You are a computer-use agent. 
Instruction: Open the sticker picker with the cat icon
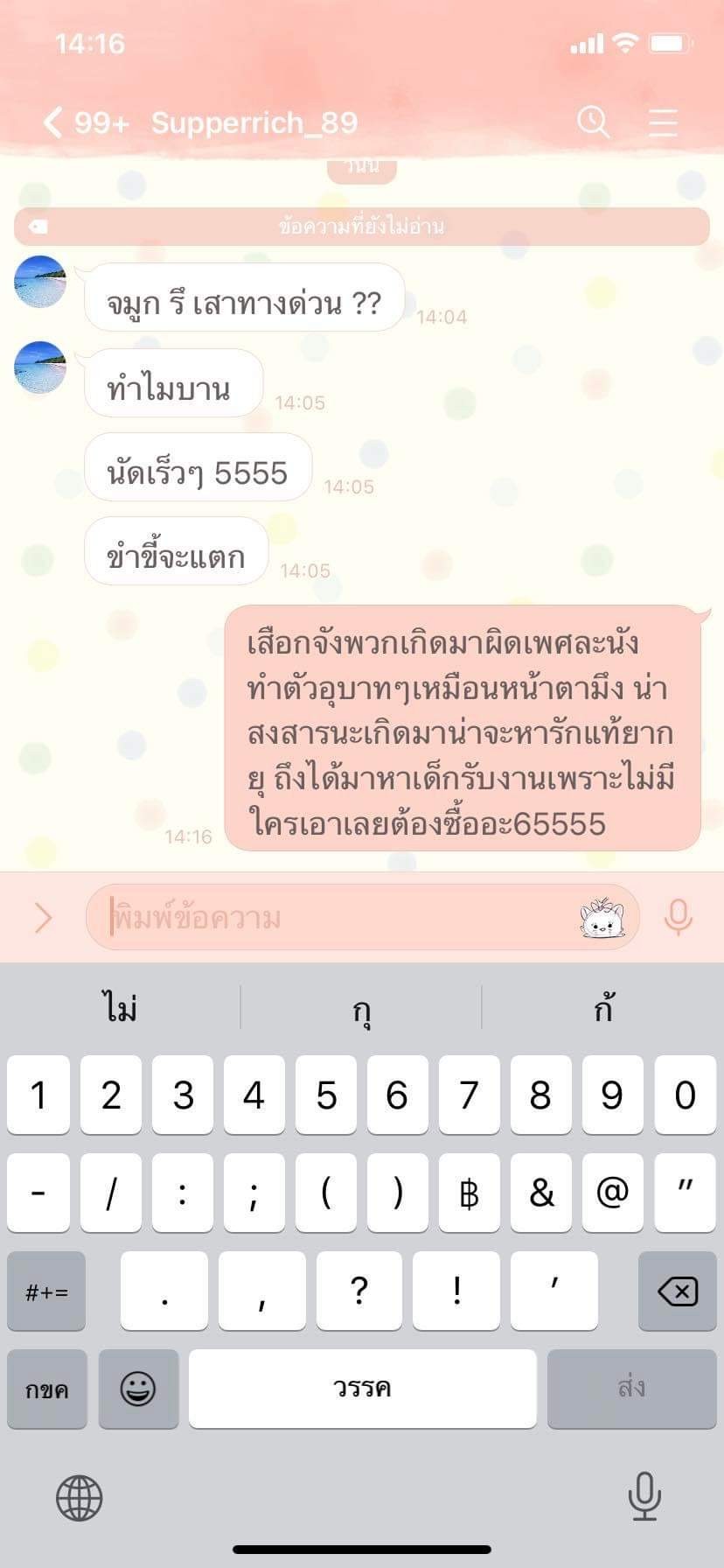click(x=602, y=918)
